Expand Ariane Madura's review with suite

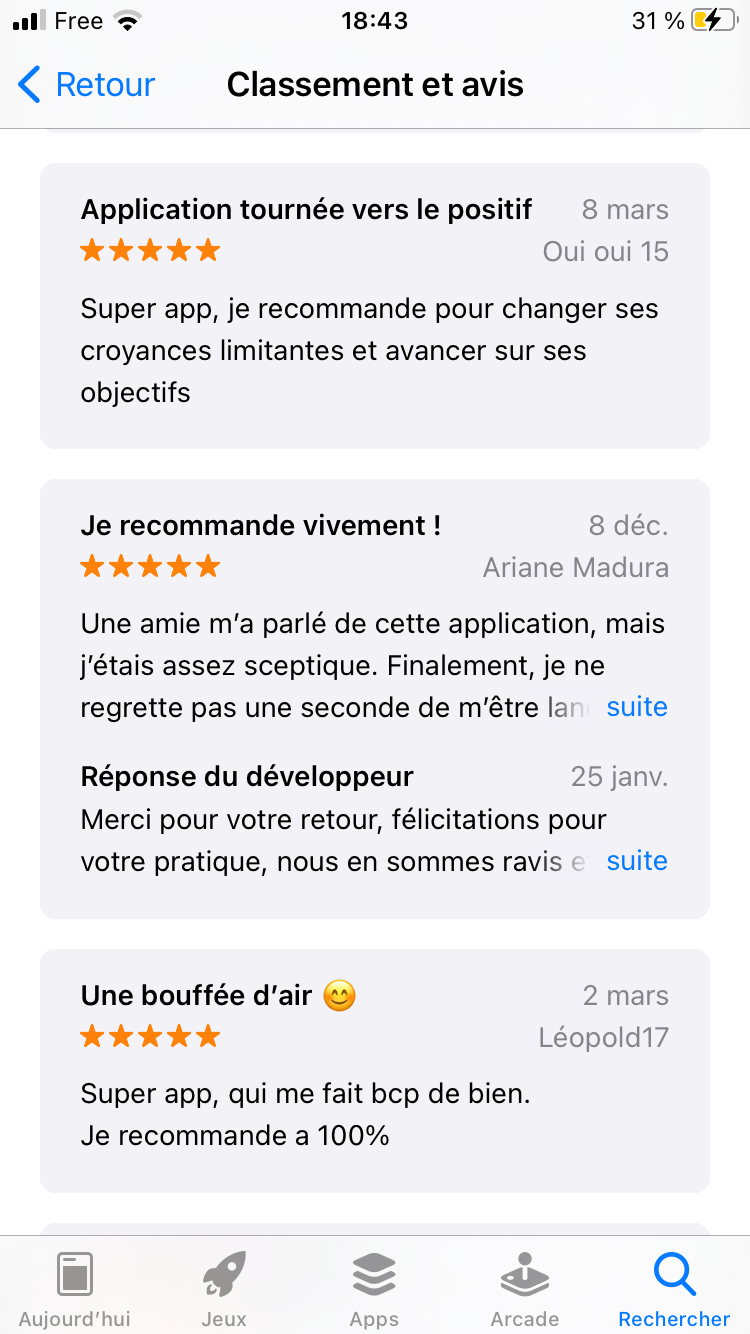[x=637, y=707]
